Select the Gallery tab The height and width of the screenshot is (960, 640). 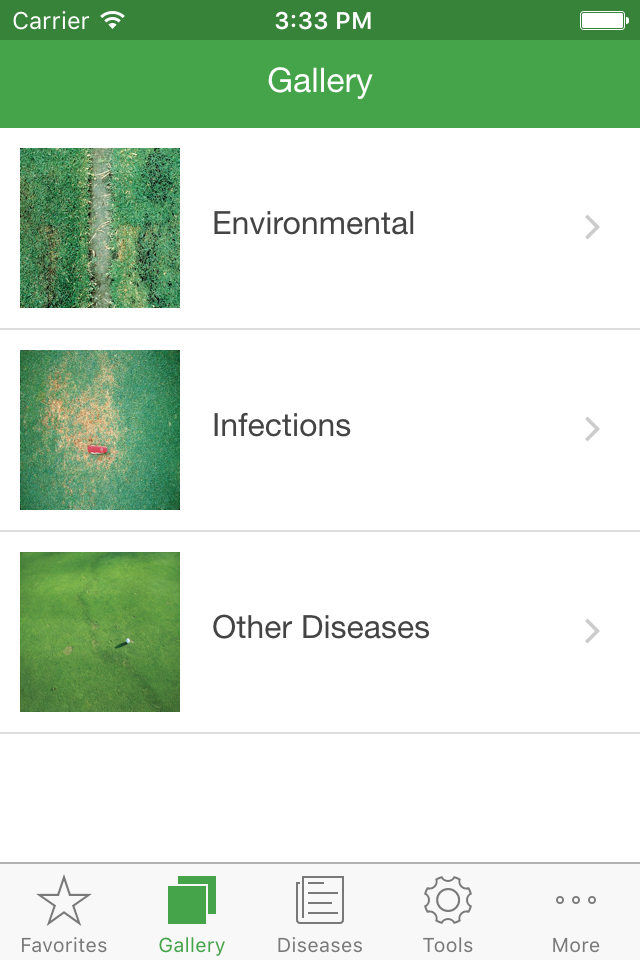click(192, 914)
